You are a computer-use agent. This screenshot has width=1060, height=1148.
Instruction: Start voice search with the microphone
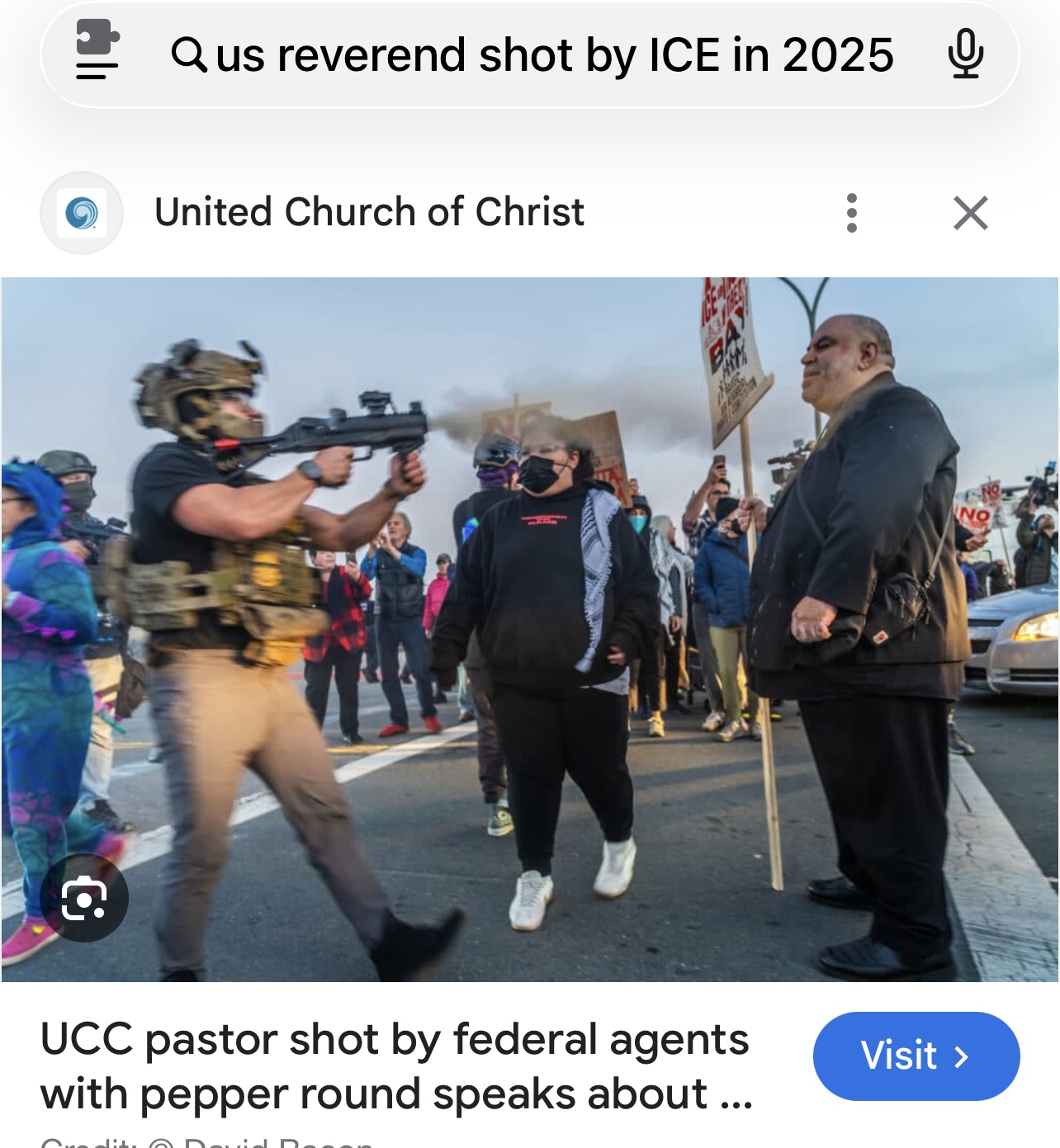tap(964, 54)
